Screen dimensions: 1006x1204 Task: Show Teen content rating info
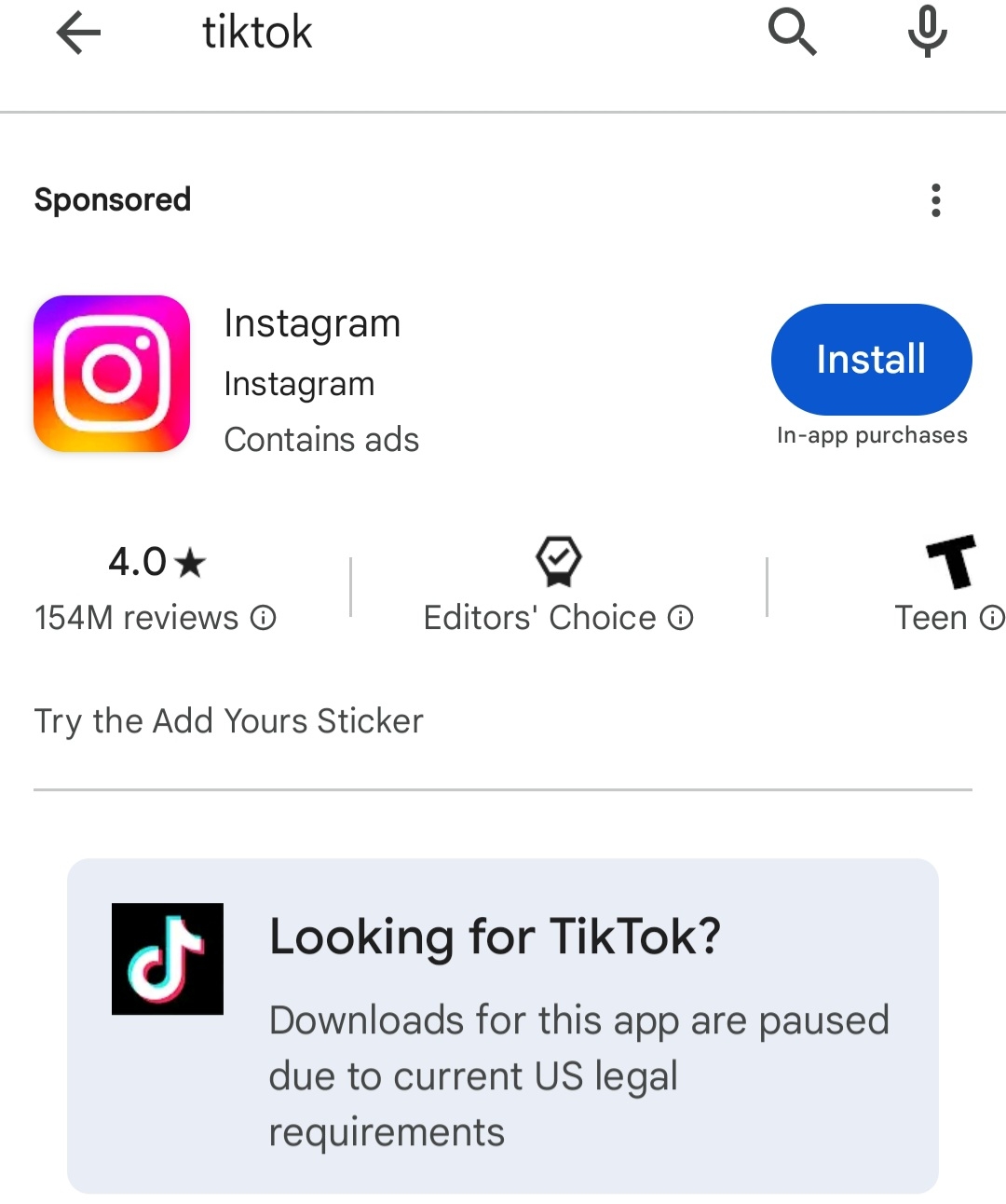pos(992,618)
